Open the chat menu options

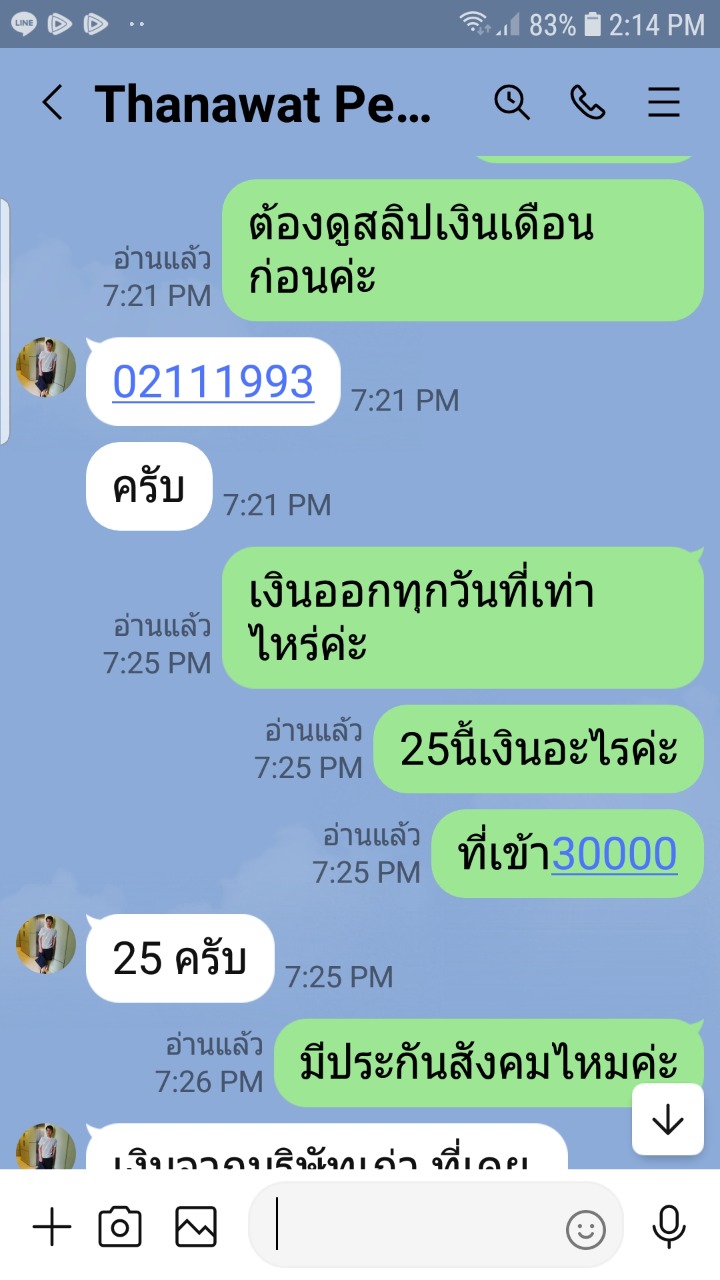coord(664,102)
